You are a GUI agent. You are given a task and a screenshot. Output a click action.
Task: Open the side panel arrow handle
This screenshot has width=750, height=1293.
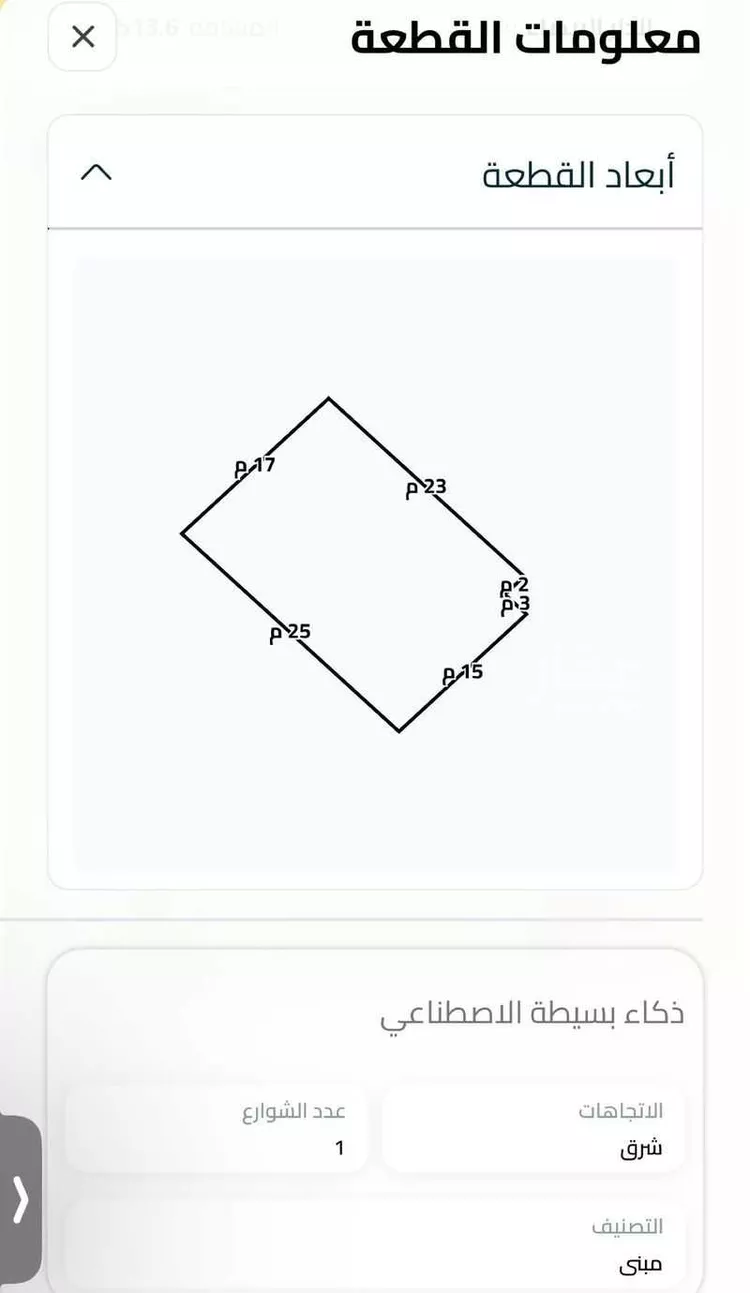tap(20, 1198)
